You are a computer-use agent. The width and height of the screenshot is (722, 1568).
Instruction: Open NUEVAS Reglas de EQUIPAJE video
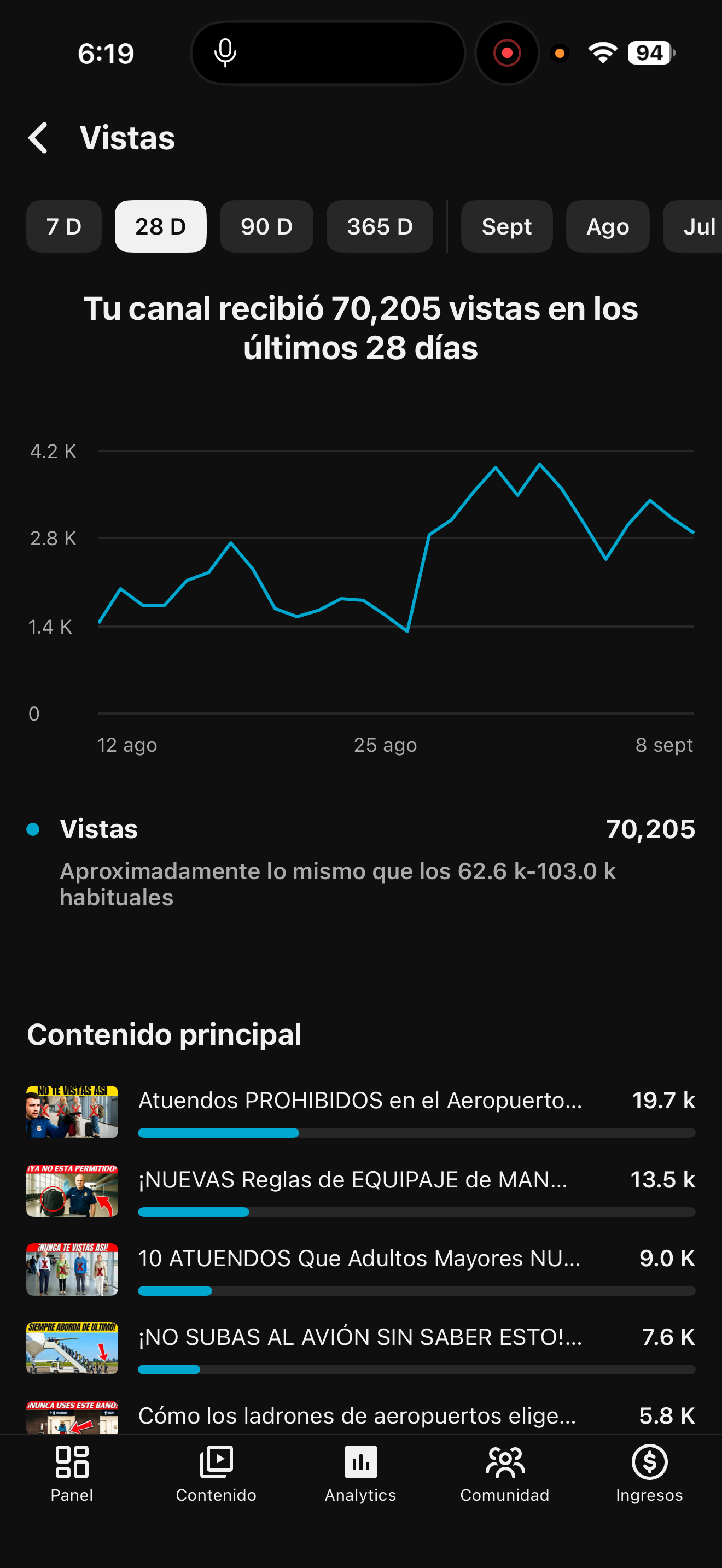(360, 1191)
